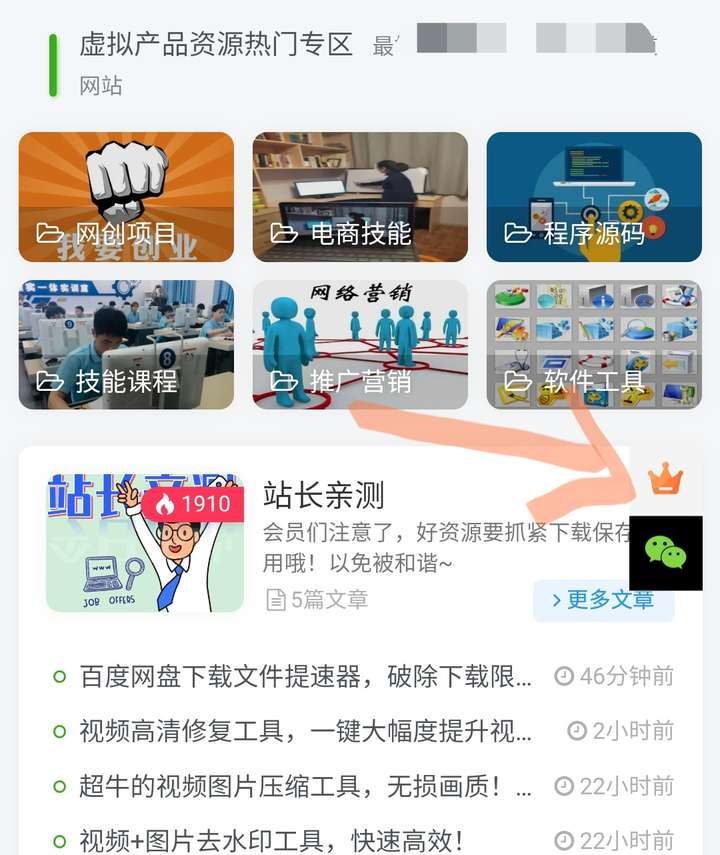Open the 技能课程 category tile
This screenshot has height=855, width=720.
(126, 345)
